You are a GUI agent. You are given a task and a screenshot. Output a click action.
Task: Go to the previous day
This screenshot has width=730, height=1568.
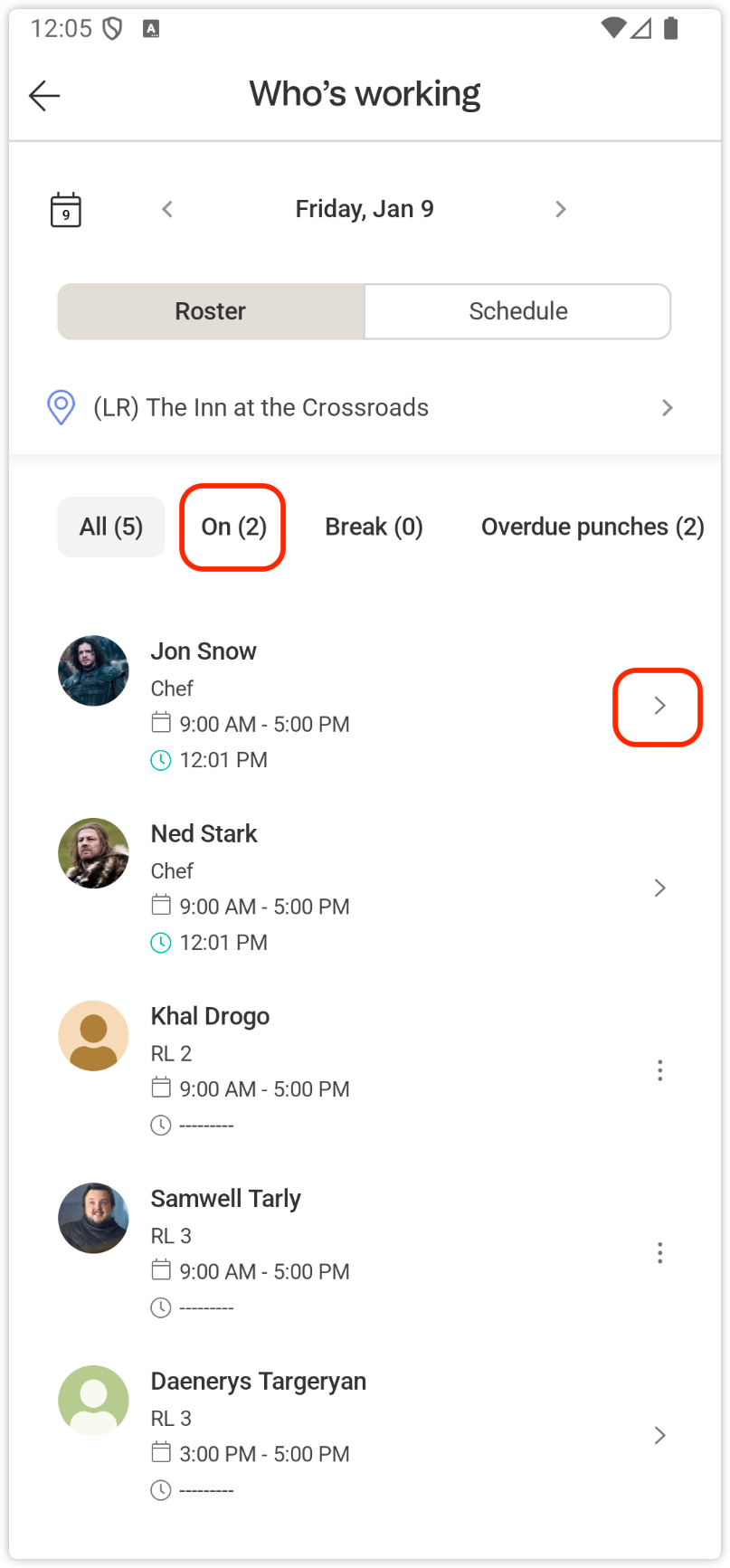coord(167,210)
